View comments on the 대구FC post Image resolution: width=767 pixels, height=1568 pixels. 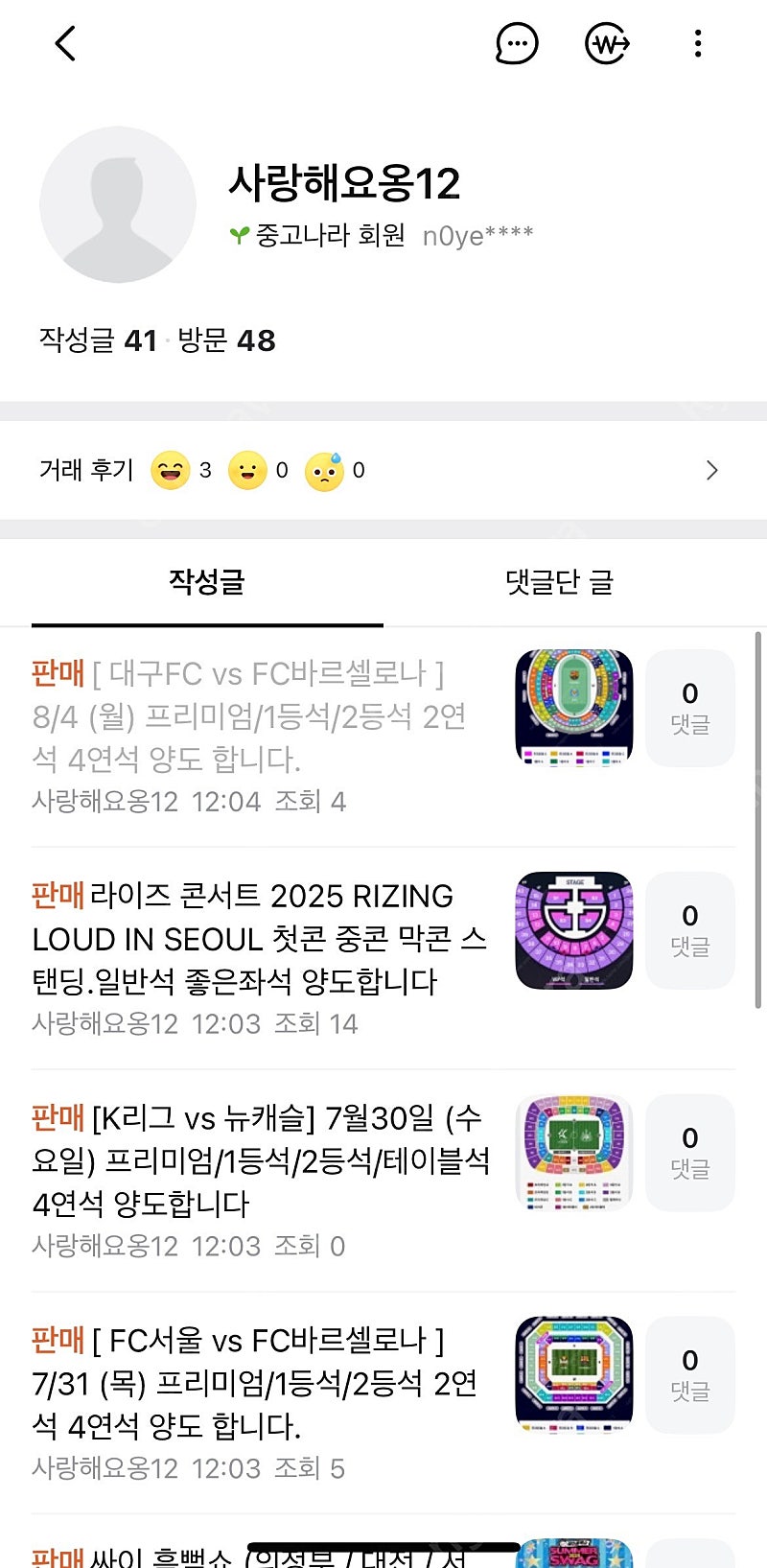click(690, 708)
